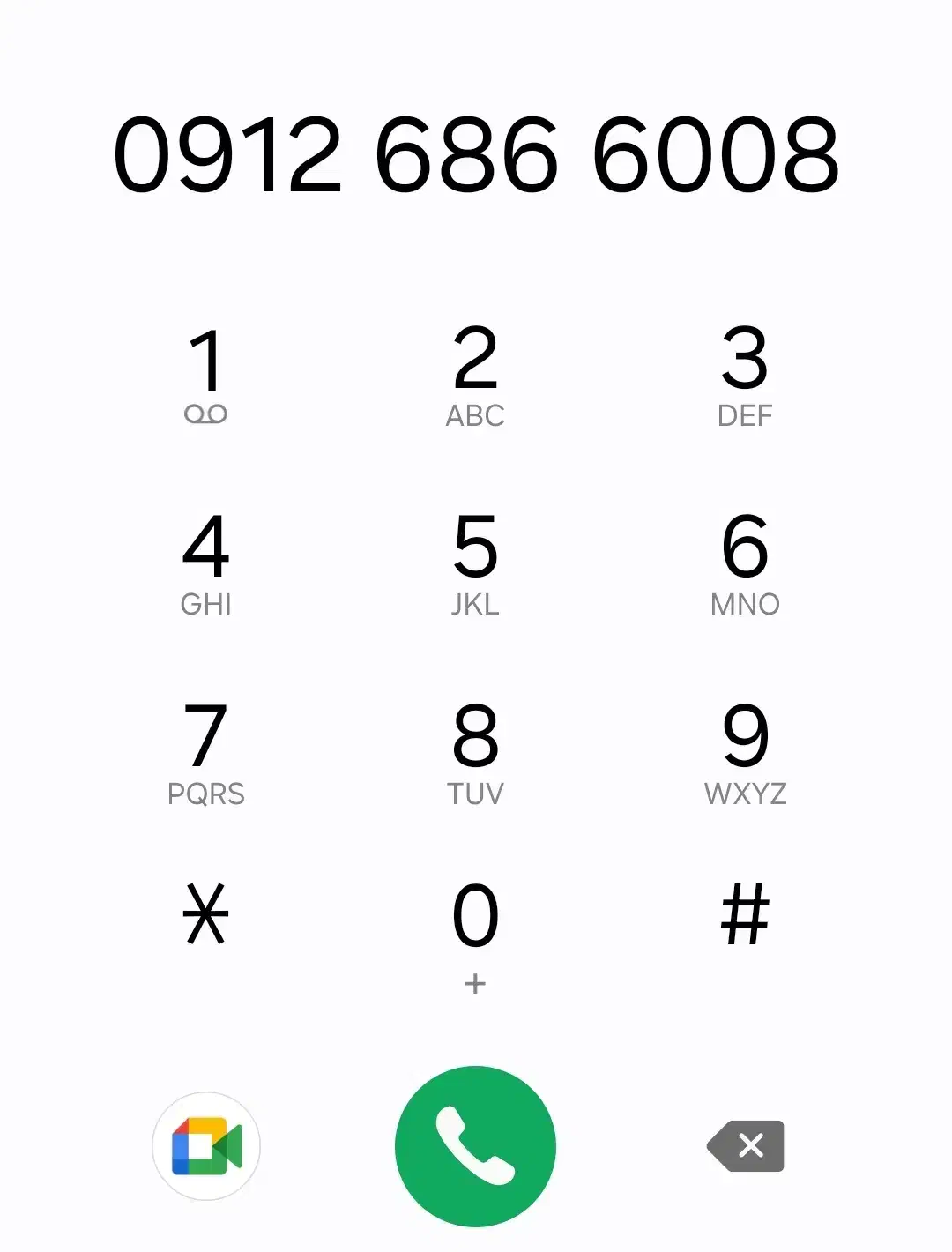
Task: Start the call to 0912 686 6008
Action: coord(475,1144)
